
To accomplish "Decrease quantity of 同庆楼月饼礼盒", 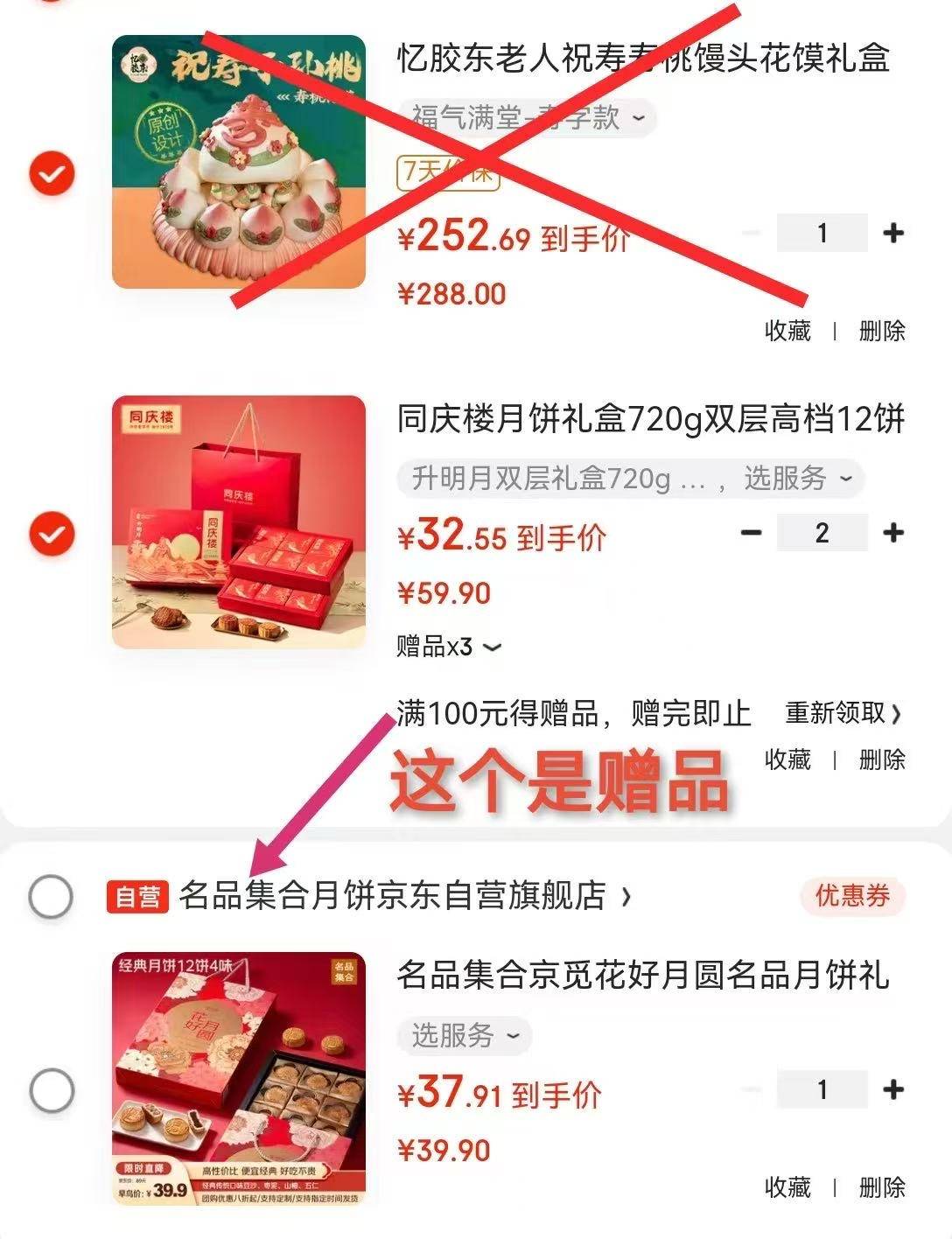I will click(752, 533).
